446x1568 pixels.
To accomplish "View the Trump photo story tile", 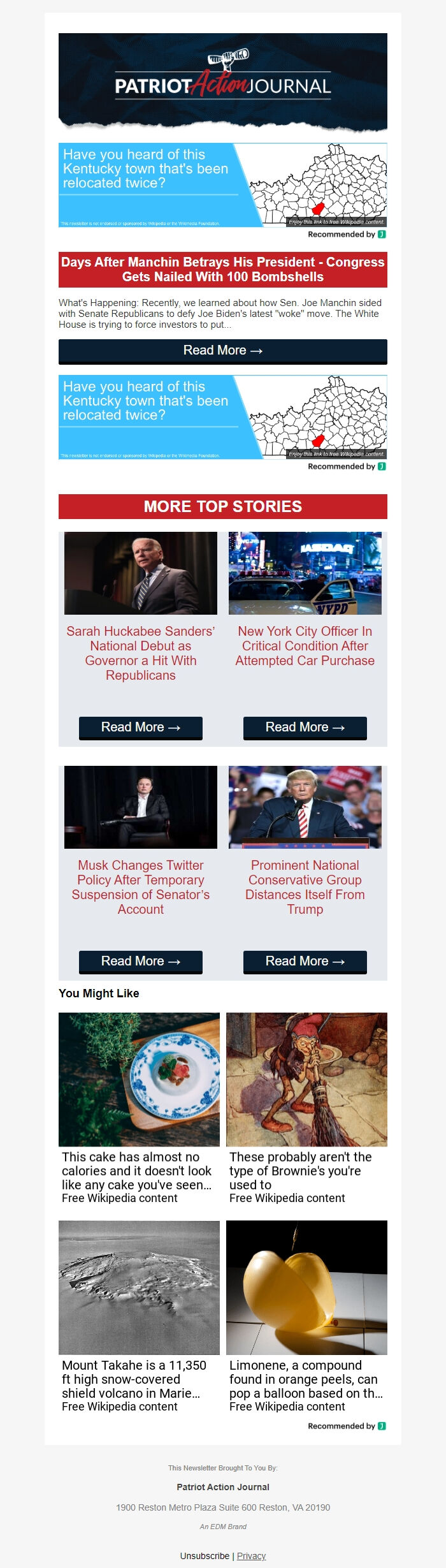I will click(305, 807).
